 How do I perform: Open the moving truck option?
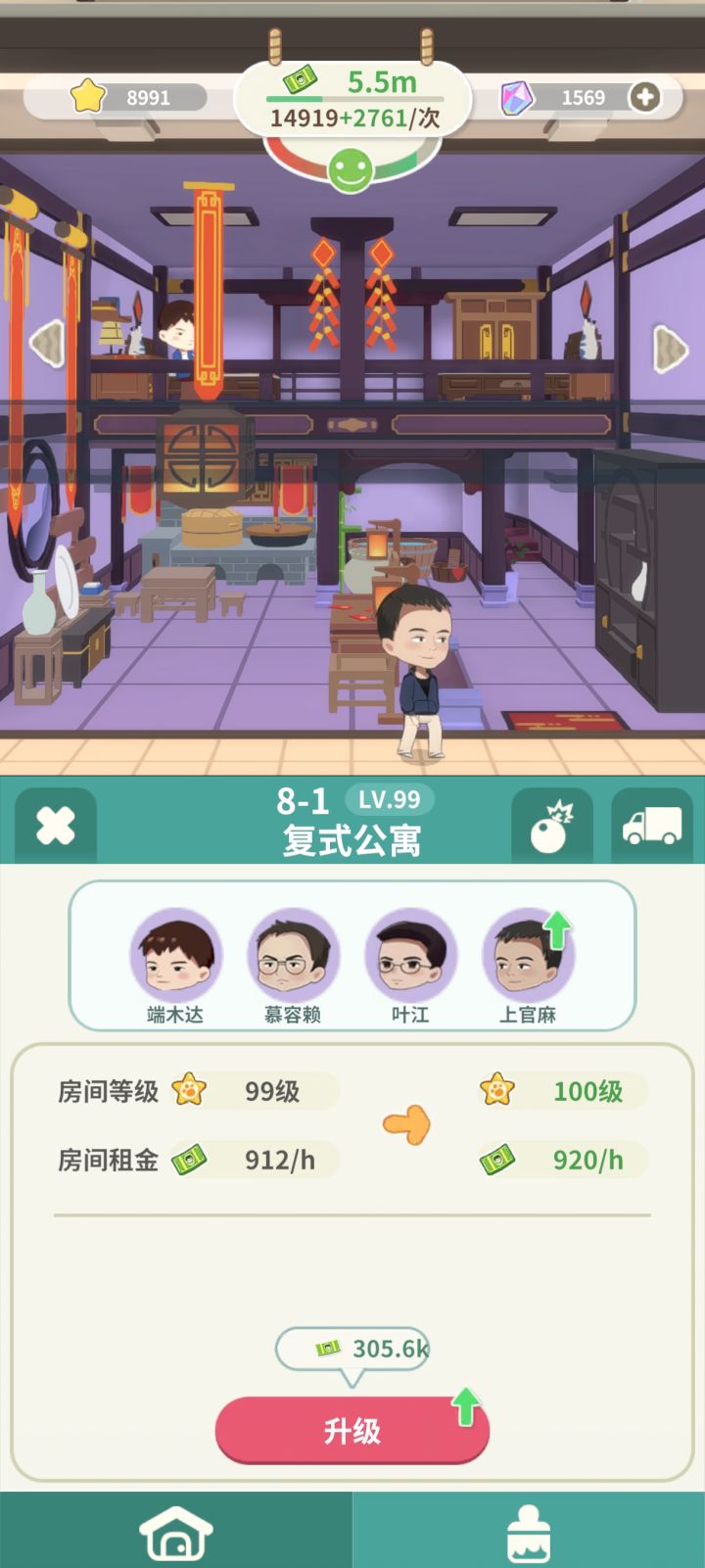pos(650,824)
